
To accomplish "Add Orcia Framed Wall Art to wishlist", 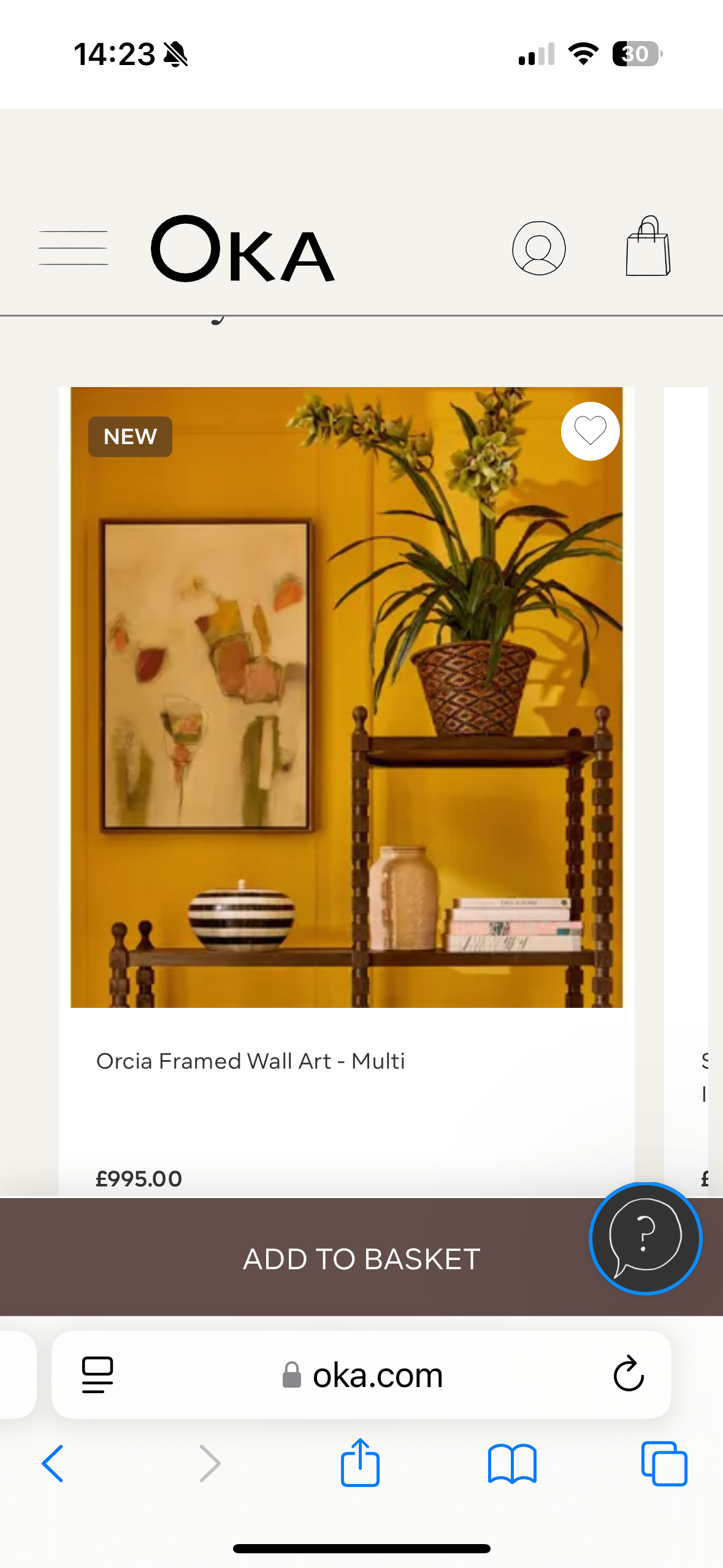I will tap(590, 431).
